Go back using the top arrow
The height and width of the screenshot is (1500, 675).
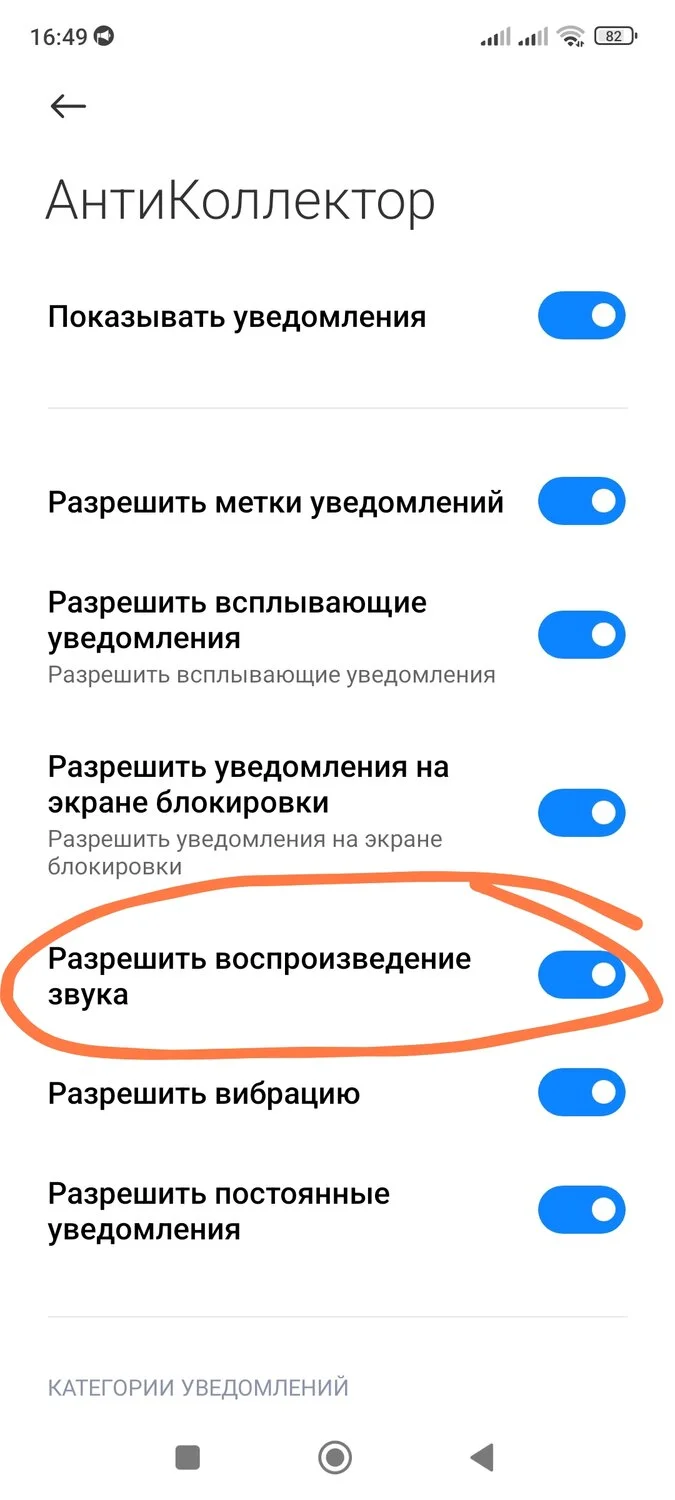[68, 106]
